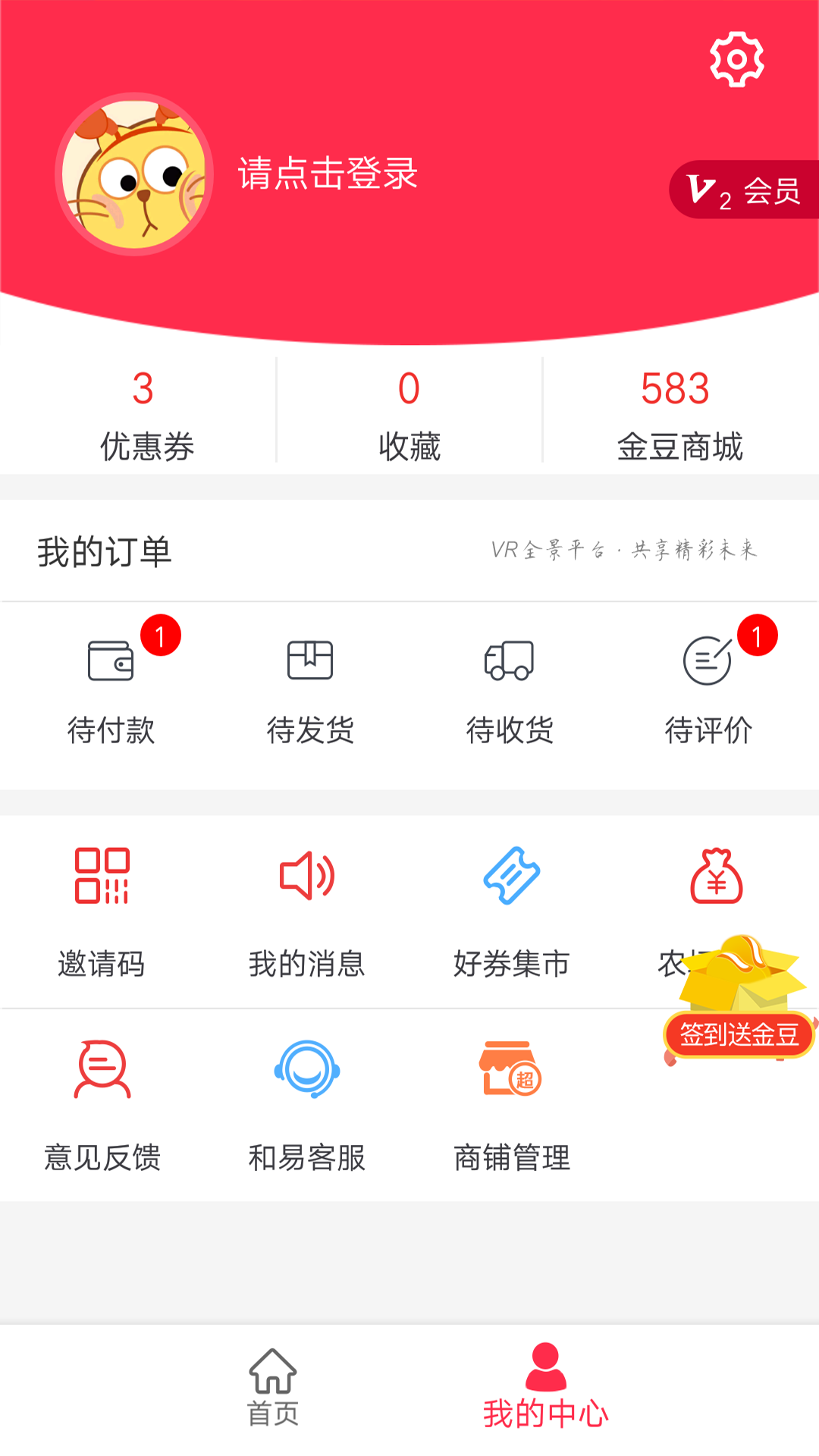Tap 签到送金豆 check-in box
This screenshot has height=1456, width=819.
point(739,1001)
